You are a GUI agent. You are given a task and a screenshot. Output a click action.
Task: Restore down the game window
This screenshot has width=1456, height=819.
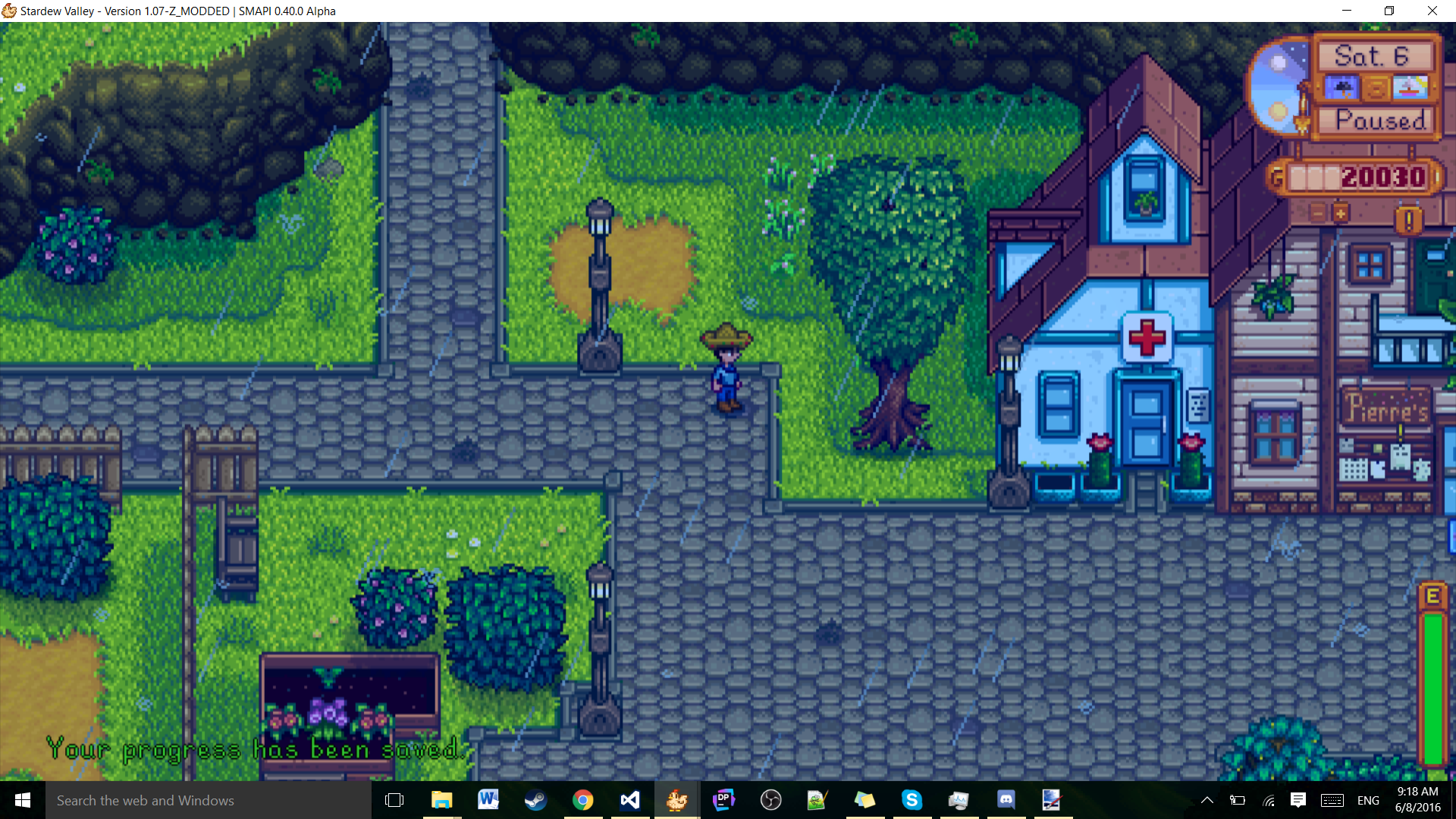tap(1389, 11)
